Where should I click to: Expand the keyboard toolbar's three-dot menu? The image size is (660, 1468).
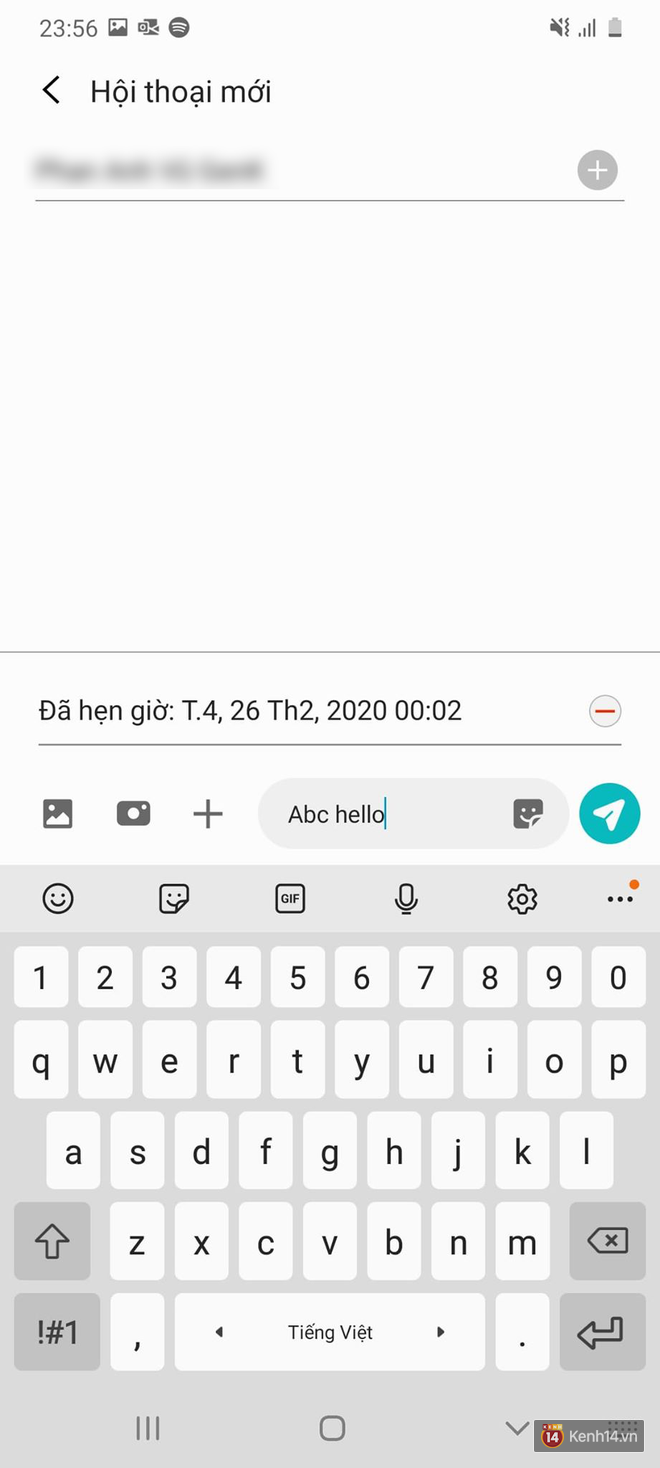click(x=621, y=898)
